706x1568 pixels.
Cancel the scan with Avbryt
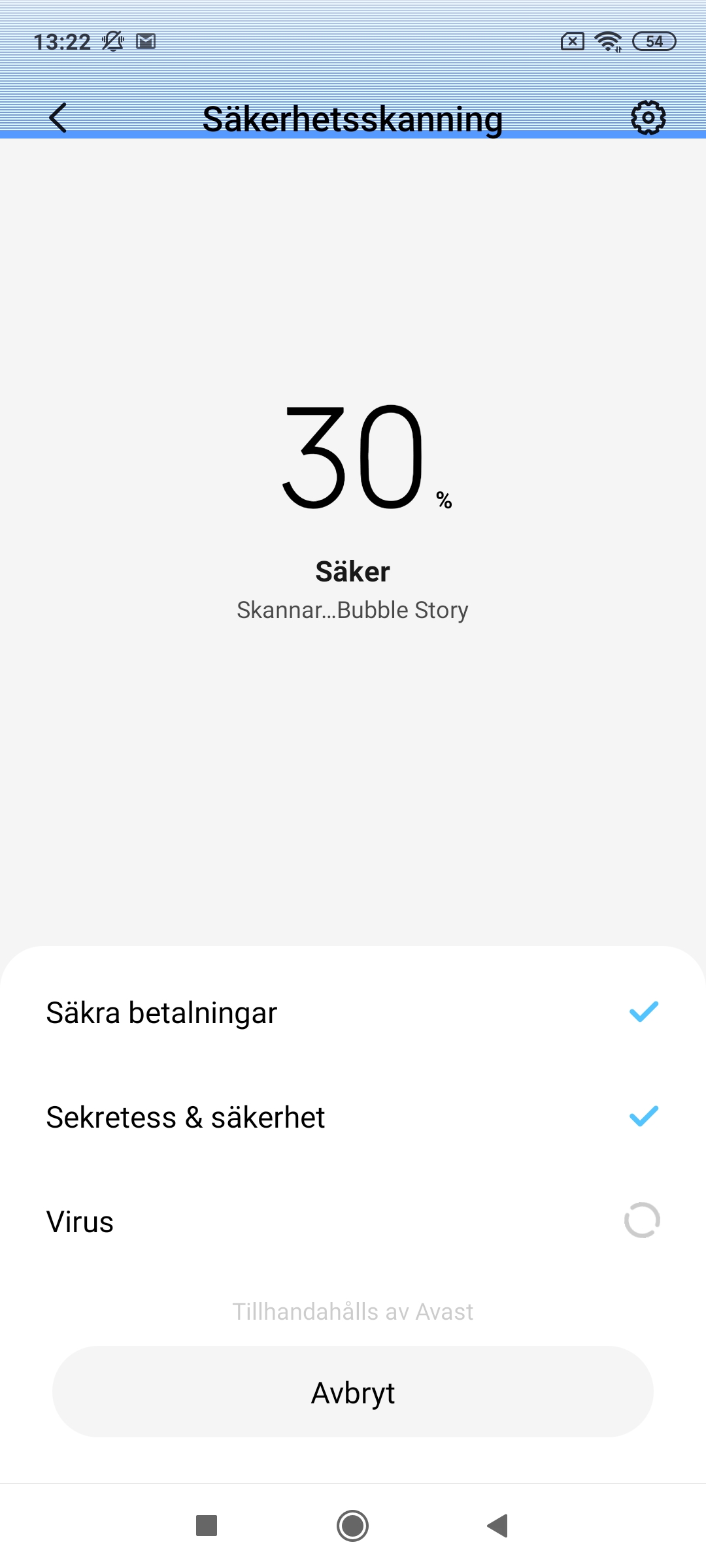click(x=353, y=1392)
